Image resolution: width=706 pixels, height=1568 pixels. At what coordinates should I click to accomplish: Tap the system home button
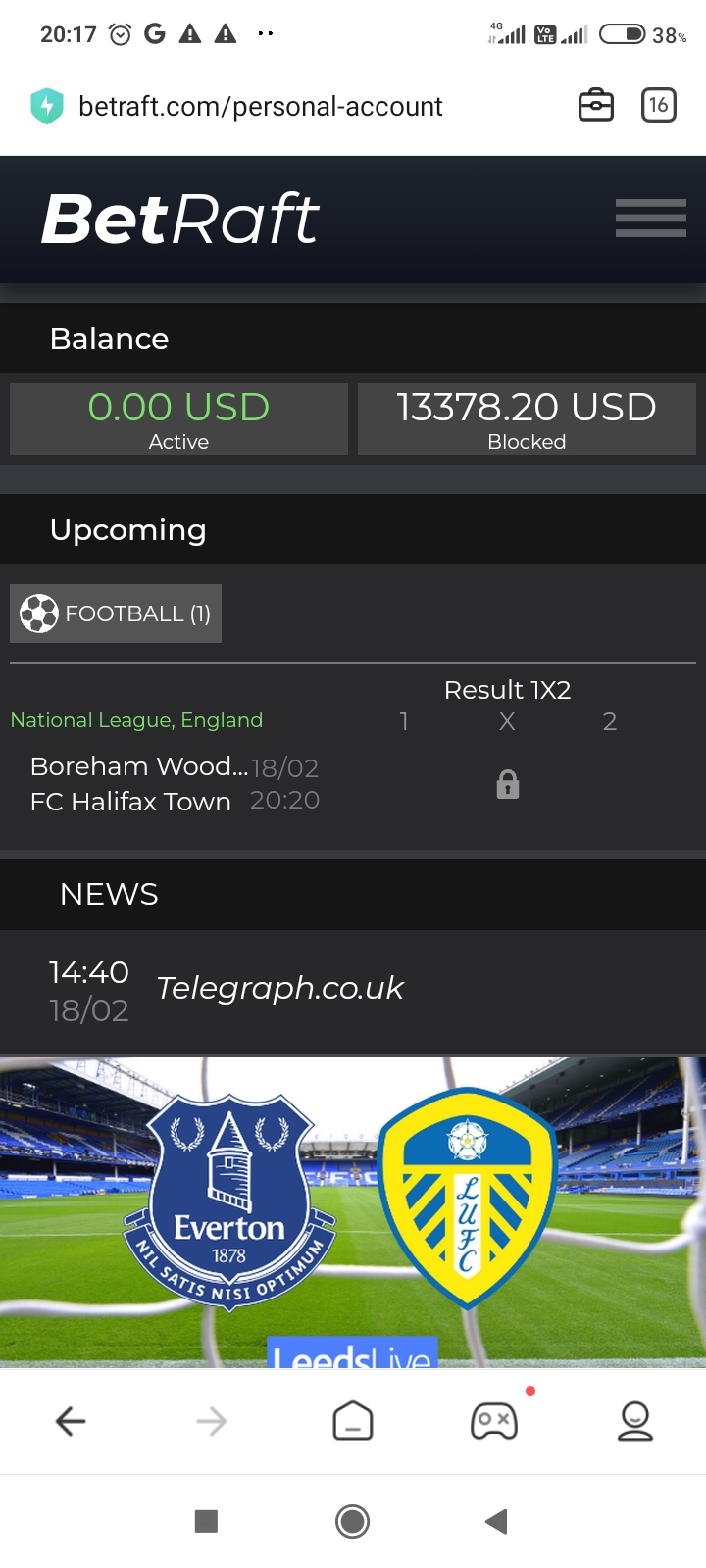(x=353, y=1521)
